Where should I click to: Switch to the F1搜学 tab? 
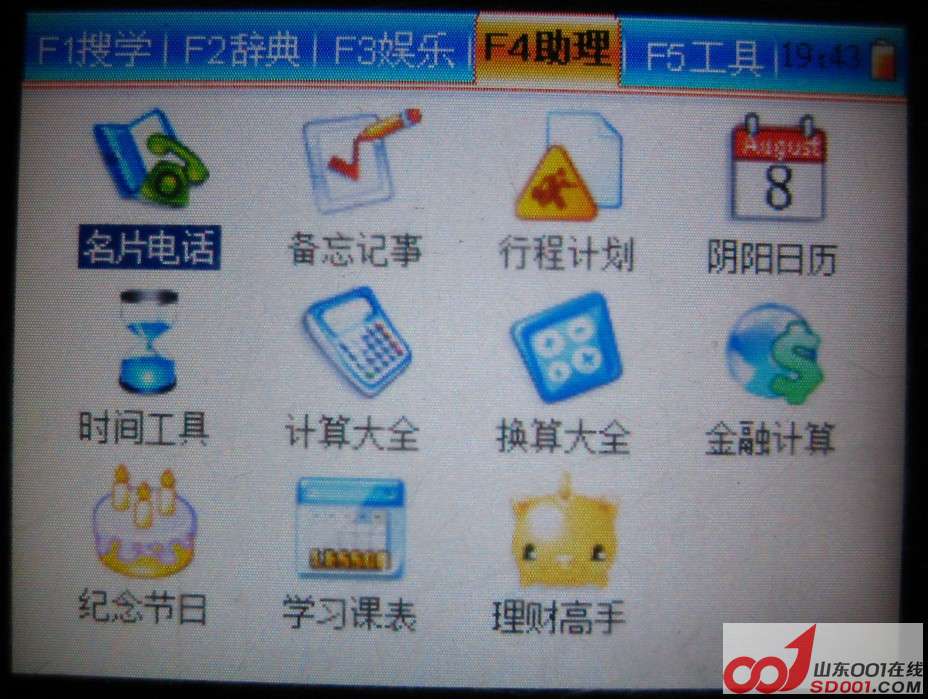[x=93, y=49]
